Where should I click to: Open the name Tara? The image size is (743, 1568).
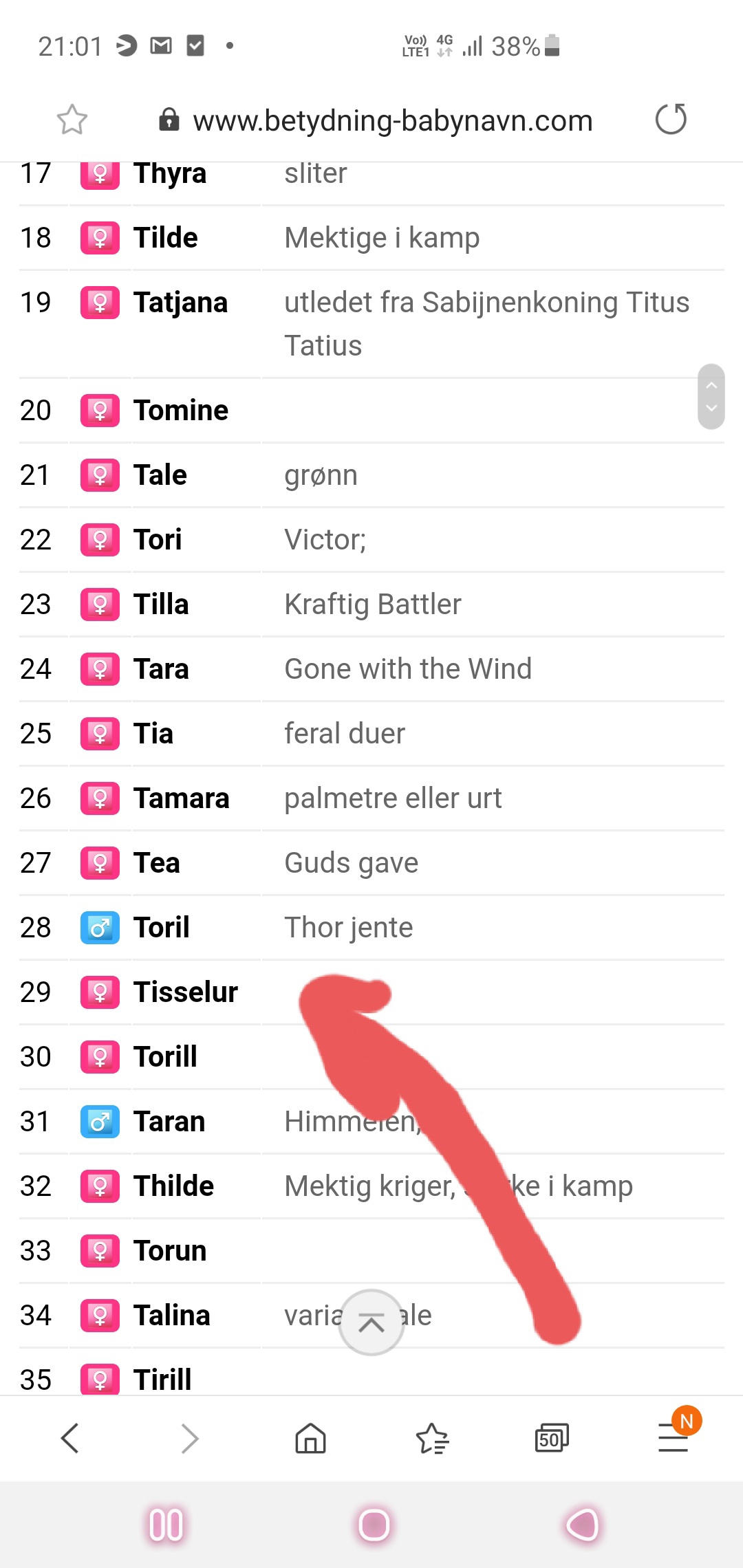coord(161,669)
